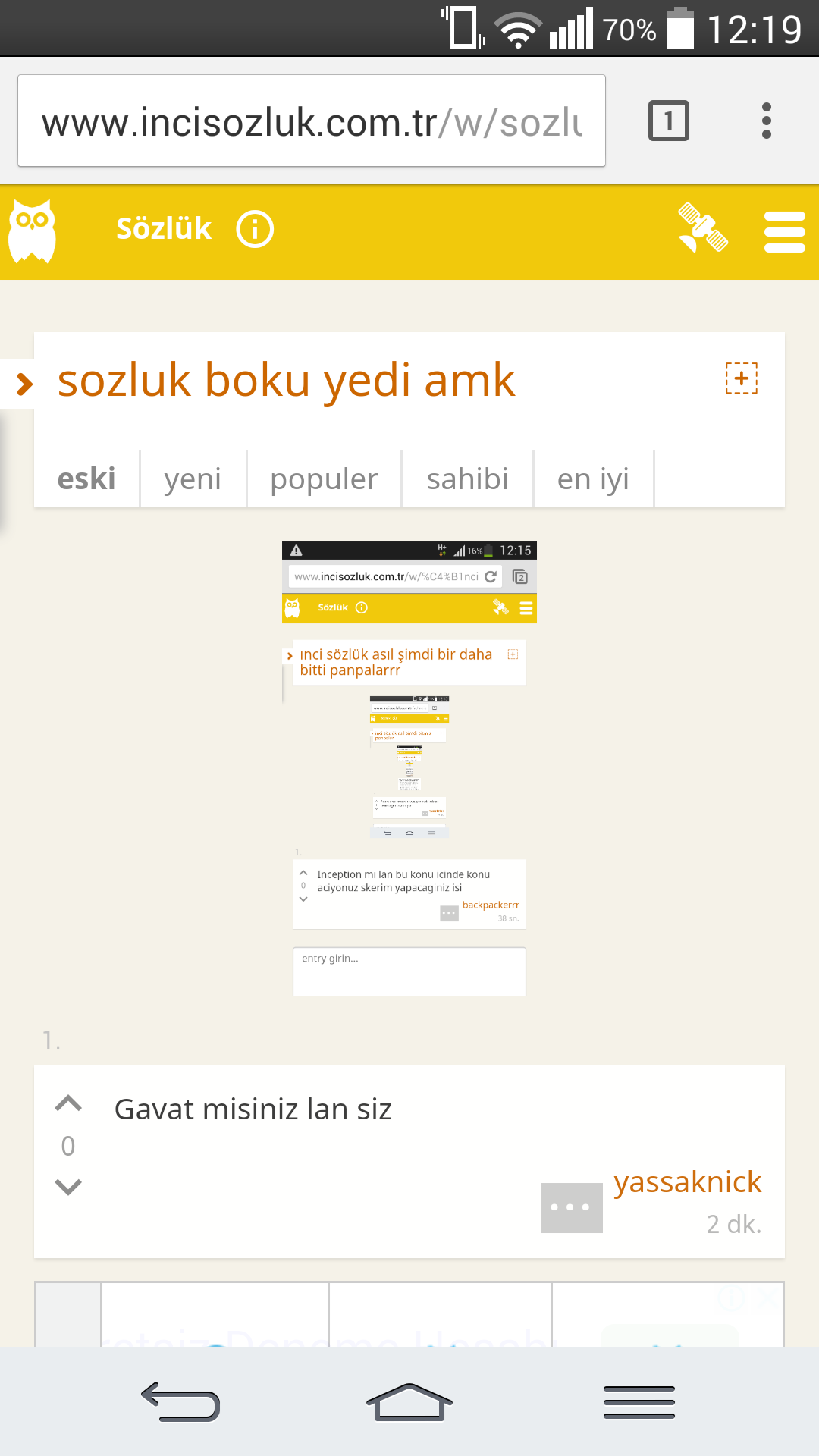The image size is (819, 1456).
Task: Upvote the entry by yassaknick
Action: [x=68, y=1103]
